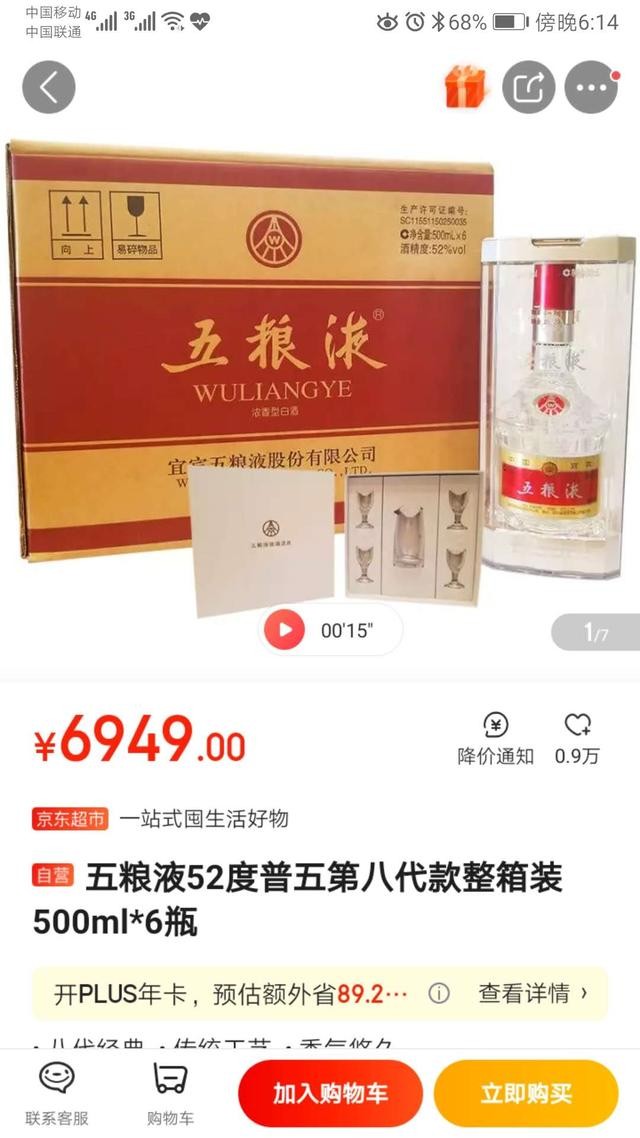This screenshot has height=1138, width=640.
Task: Open the 京东超市 store banner
Action: [70, 819]
